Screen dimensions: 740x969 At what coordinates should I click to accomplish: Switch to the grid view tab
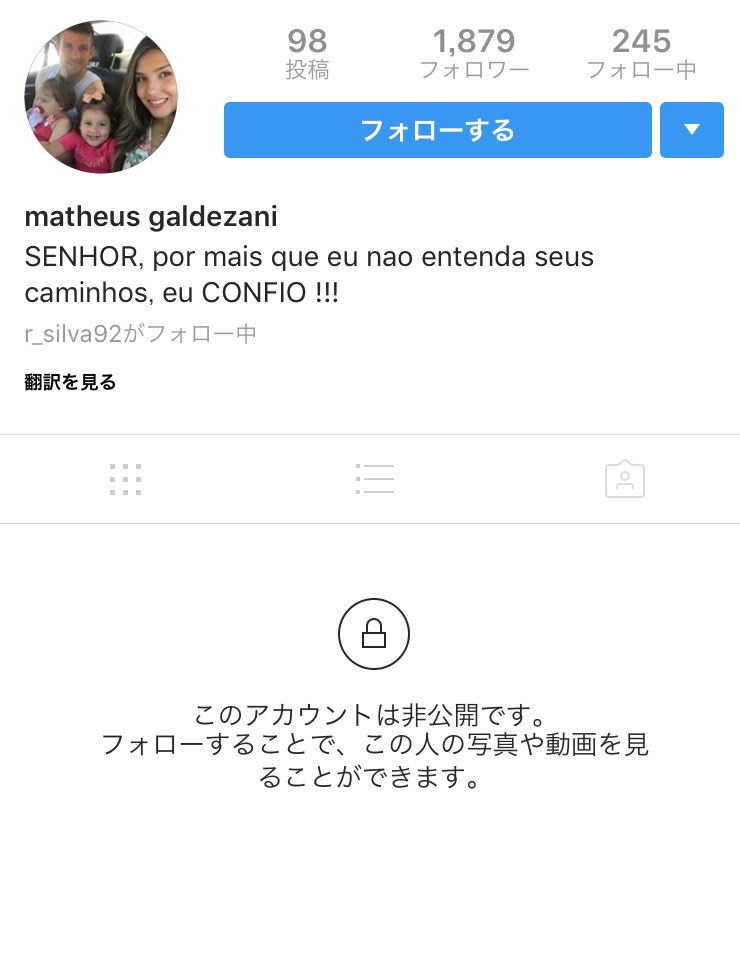pos(125,480)
